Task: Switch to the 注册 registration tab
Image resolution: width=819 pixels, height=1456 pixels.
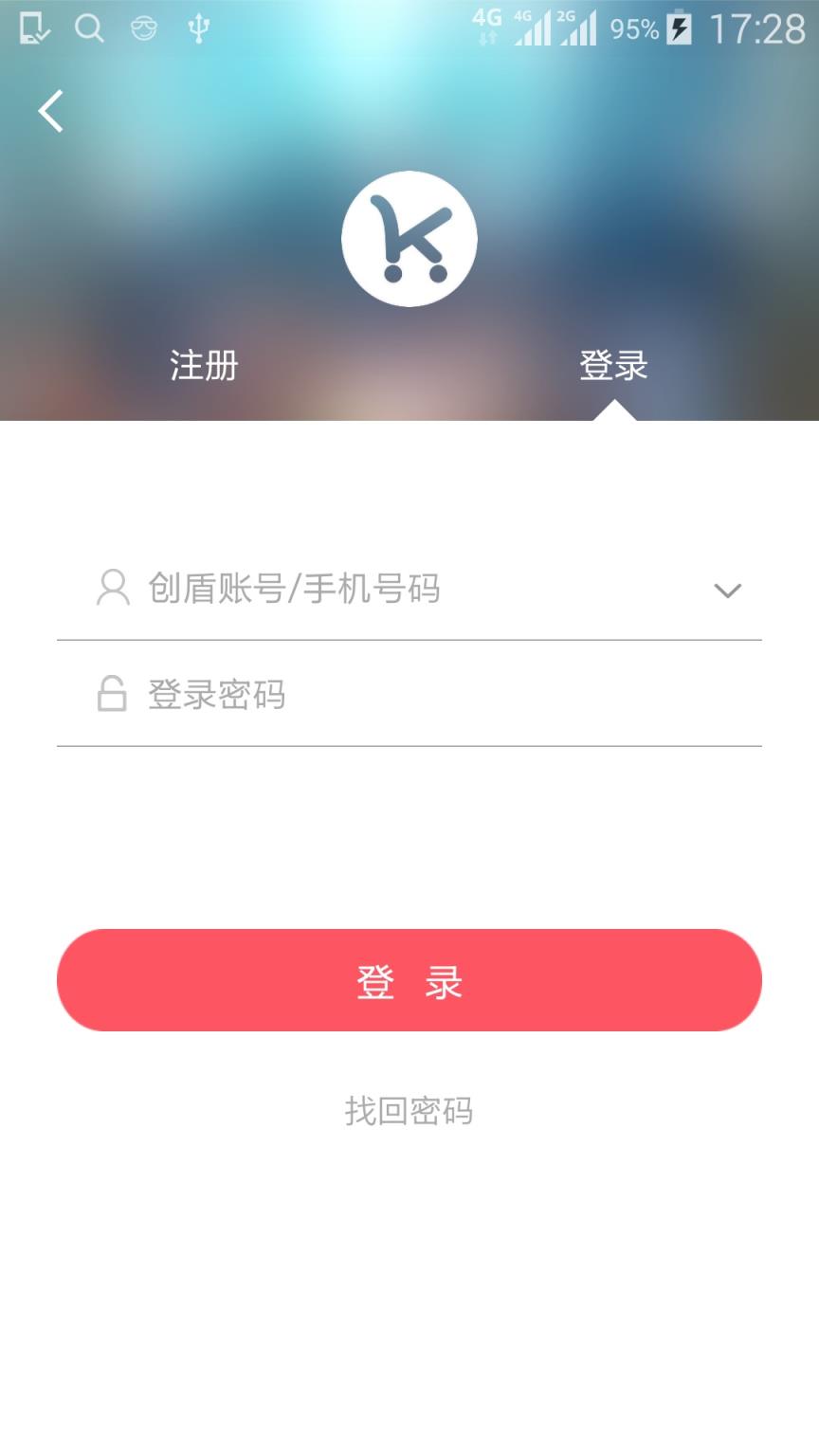Action: pyautogui.click(x=203, y=365)
